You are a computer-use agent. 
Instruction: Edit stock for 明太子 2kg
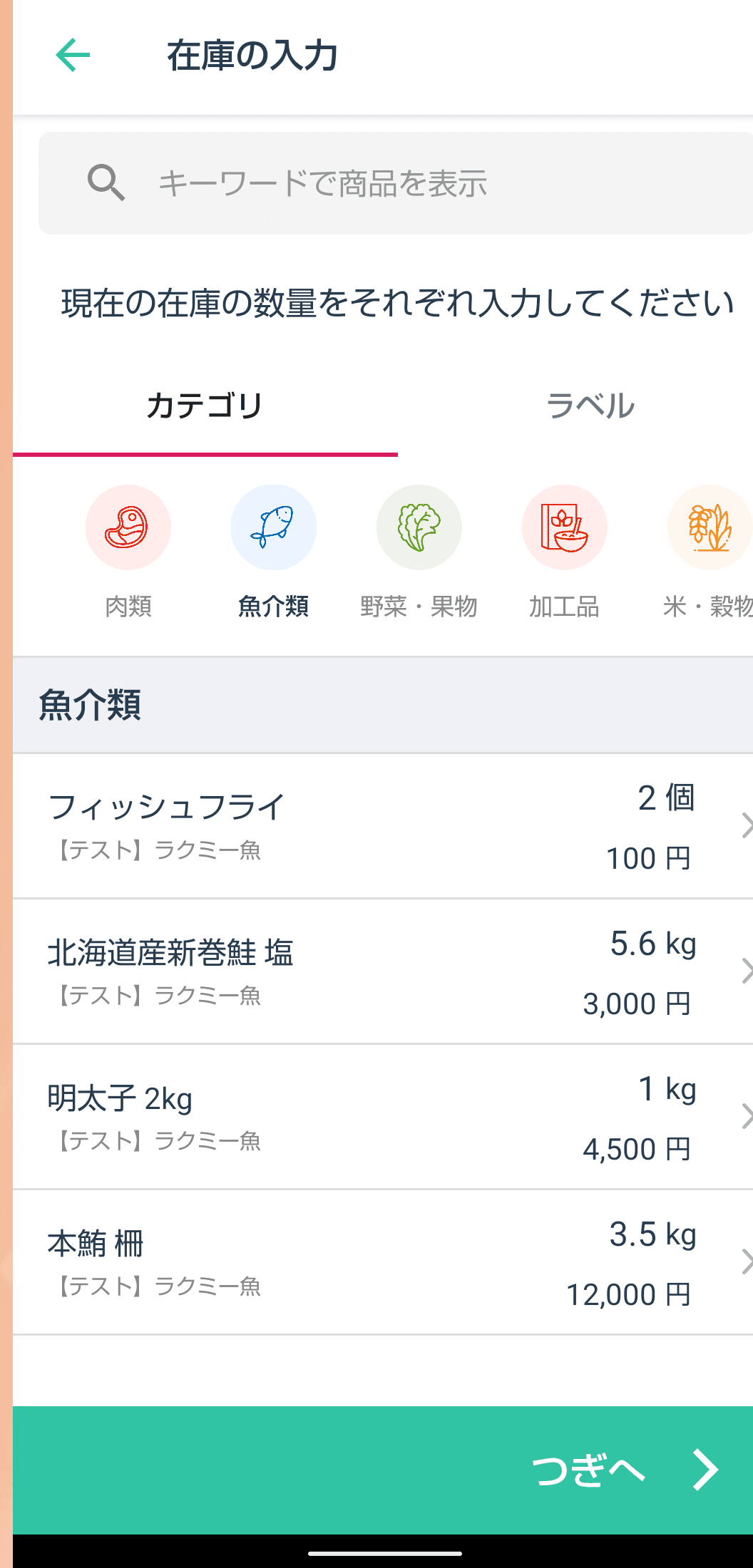[x=383, y=1117]
